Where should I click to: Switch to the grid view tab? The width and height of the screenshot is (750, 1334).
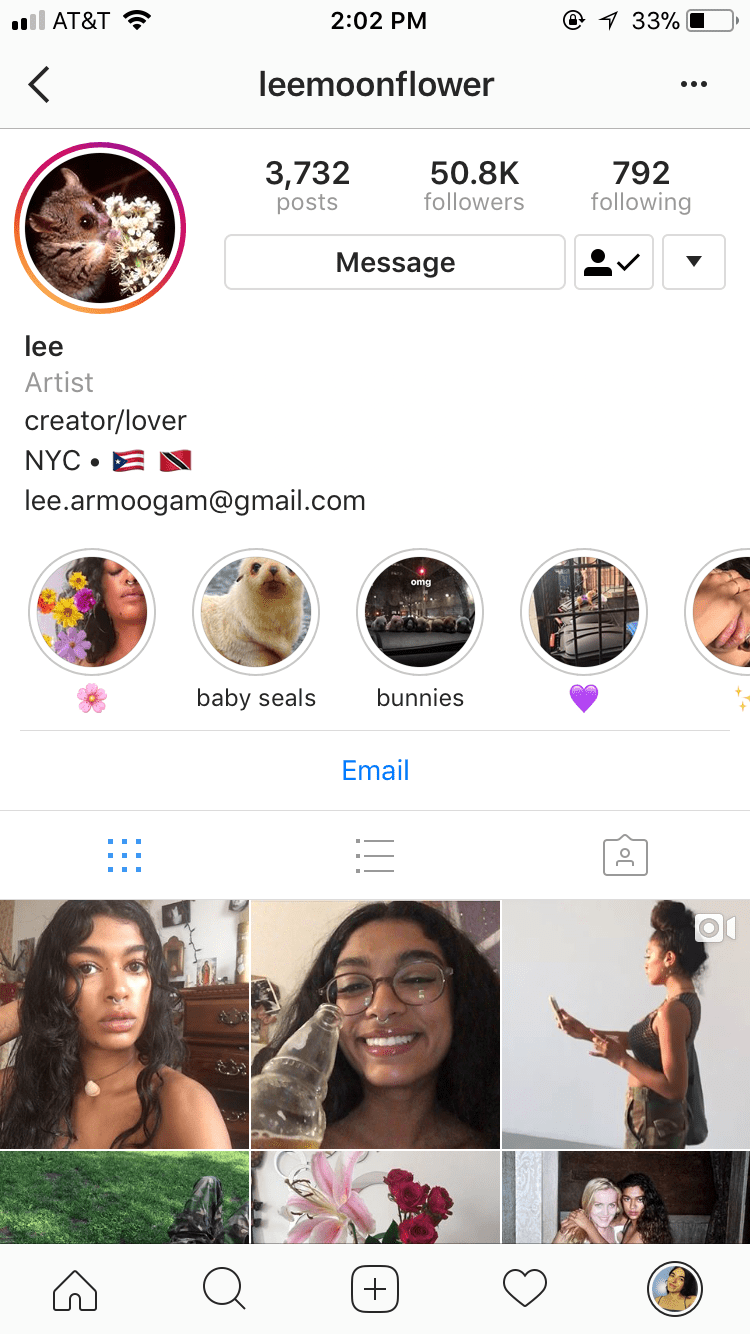pyautogui.click(x=124, y=856)
